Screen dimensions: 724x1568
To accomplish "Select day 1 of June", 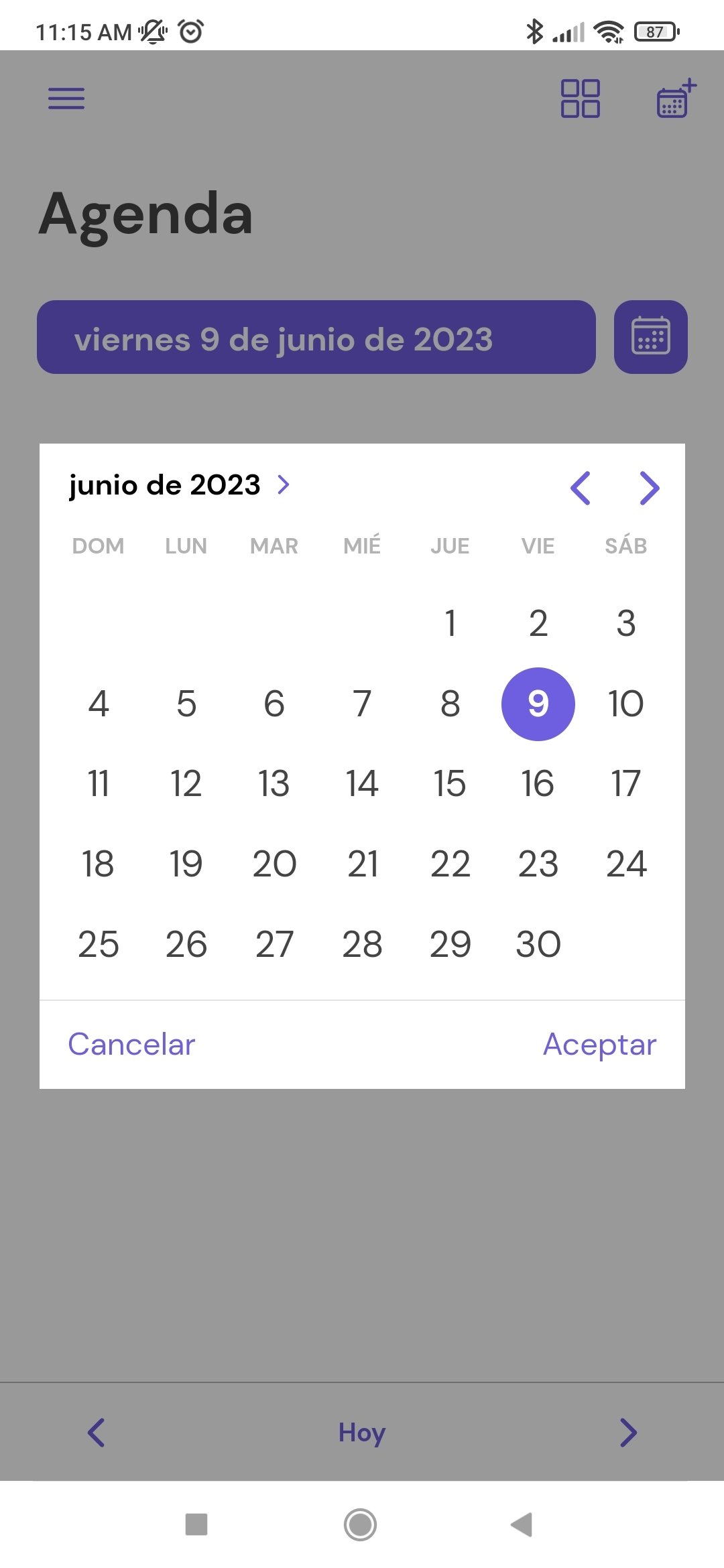I will [450, 623].
